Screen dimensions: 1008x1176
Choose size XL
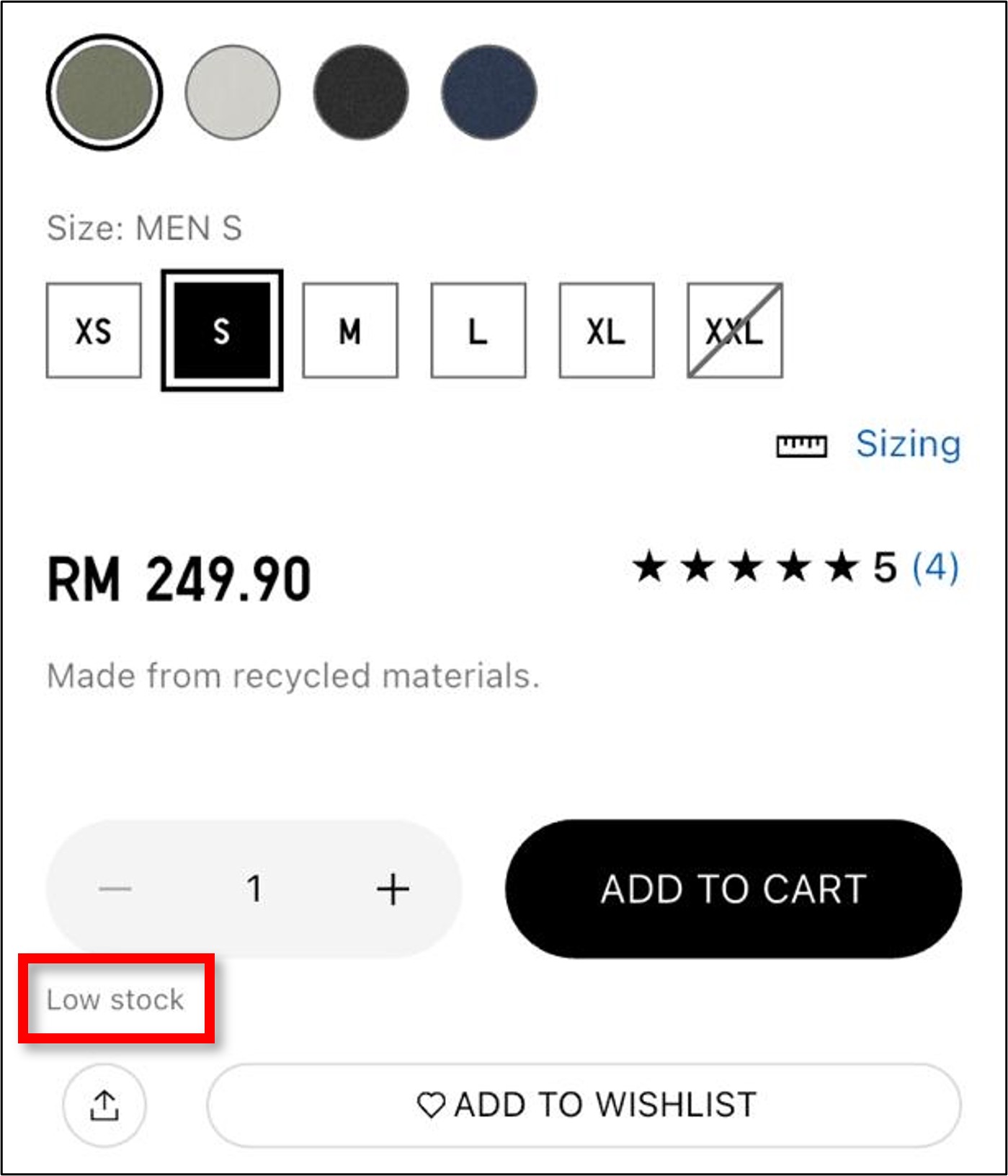click(x=607, y=331)
